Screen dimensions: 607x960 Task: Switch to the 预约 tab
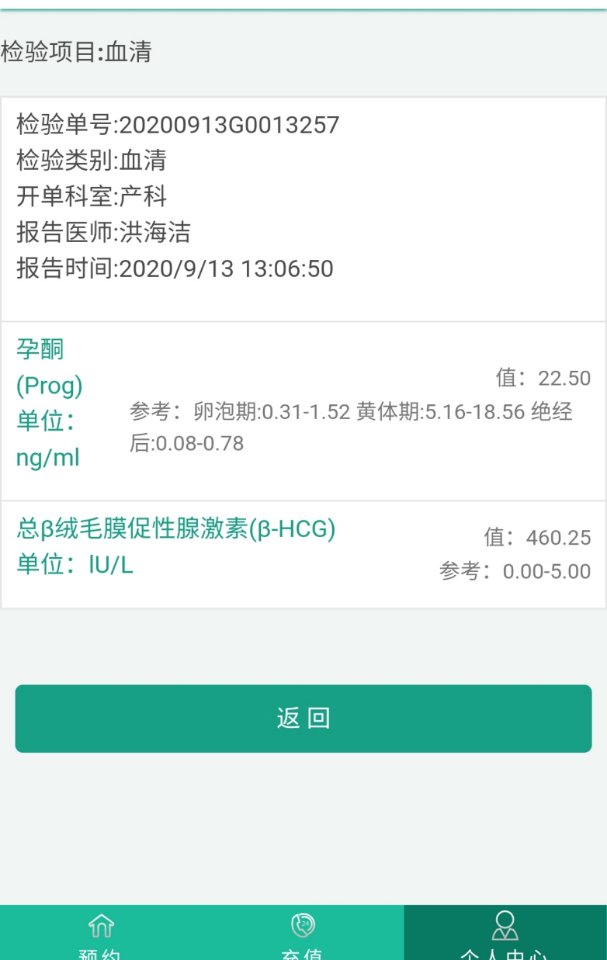pos(101,934)
